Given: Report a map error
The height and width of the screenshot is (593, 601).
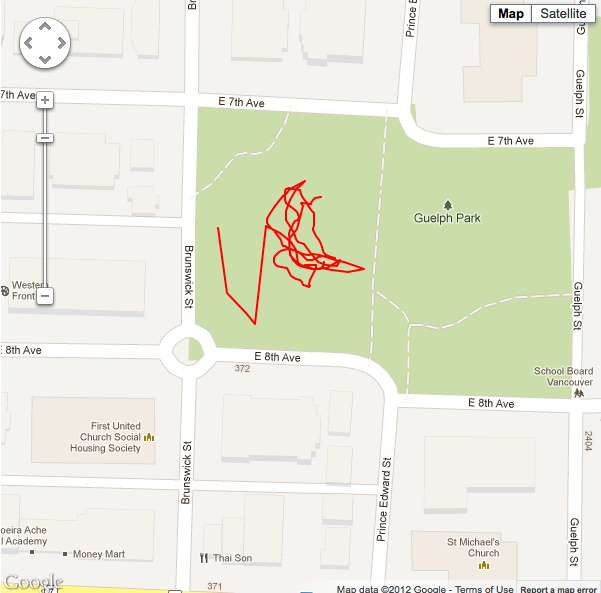Looking at the screenshot, I should pos(558,589).
